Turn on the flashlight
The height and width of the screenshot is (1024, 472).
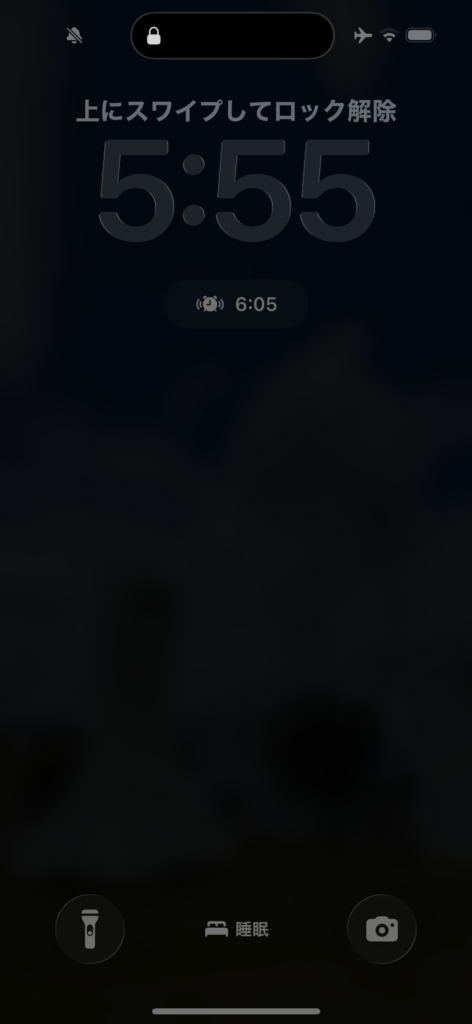point(90,929)
